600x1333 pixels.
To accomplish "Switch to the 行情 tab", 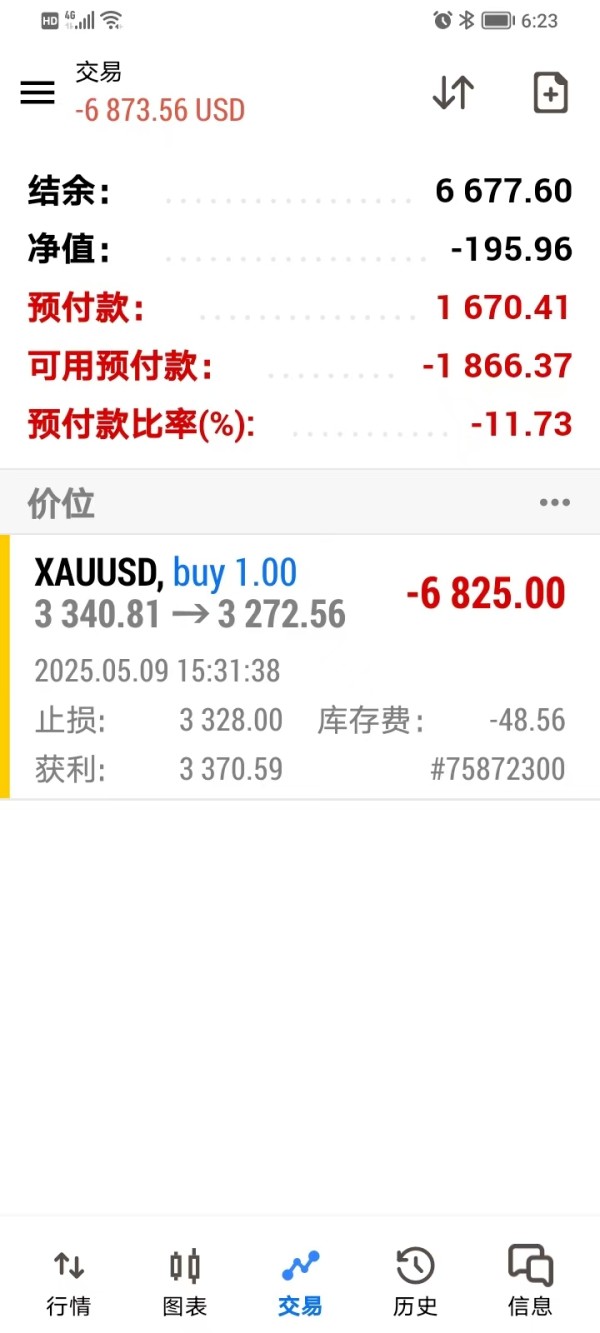I will click(69, 1281).
